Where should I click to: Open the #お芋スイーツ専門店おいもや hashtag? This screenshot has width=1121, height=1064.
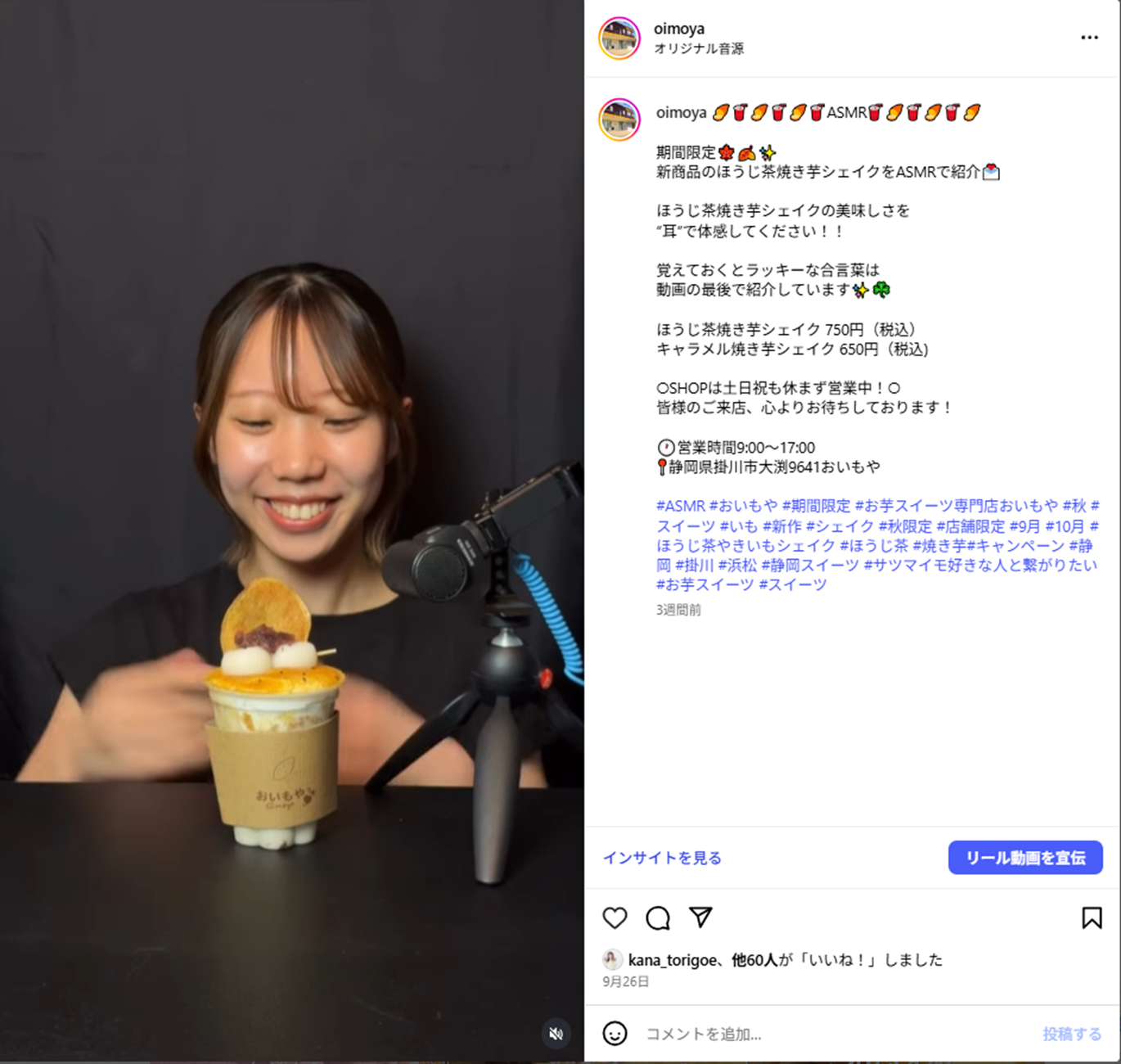click(956, 506)
